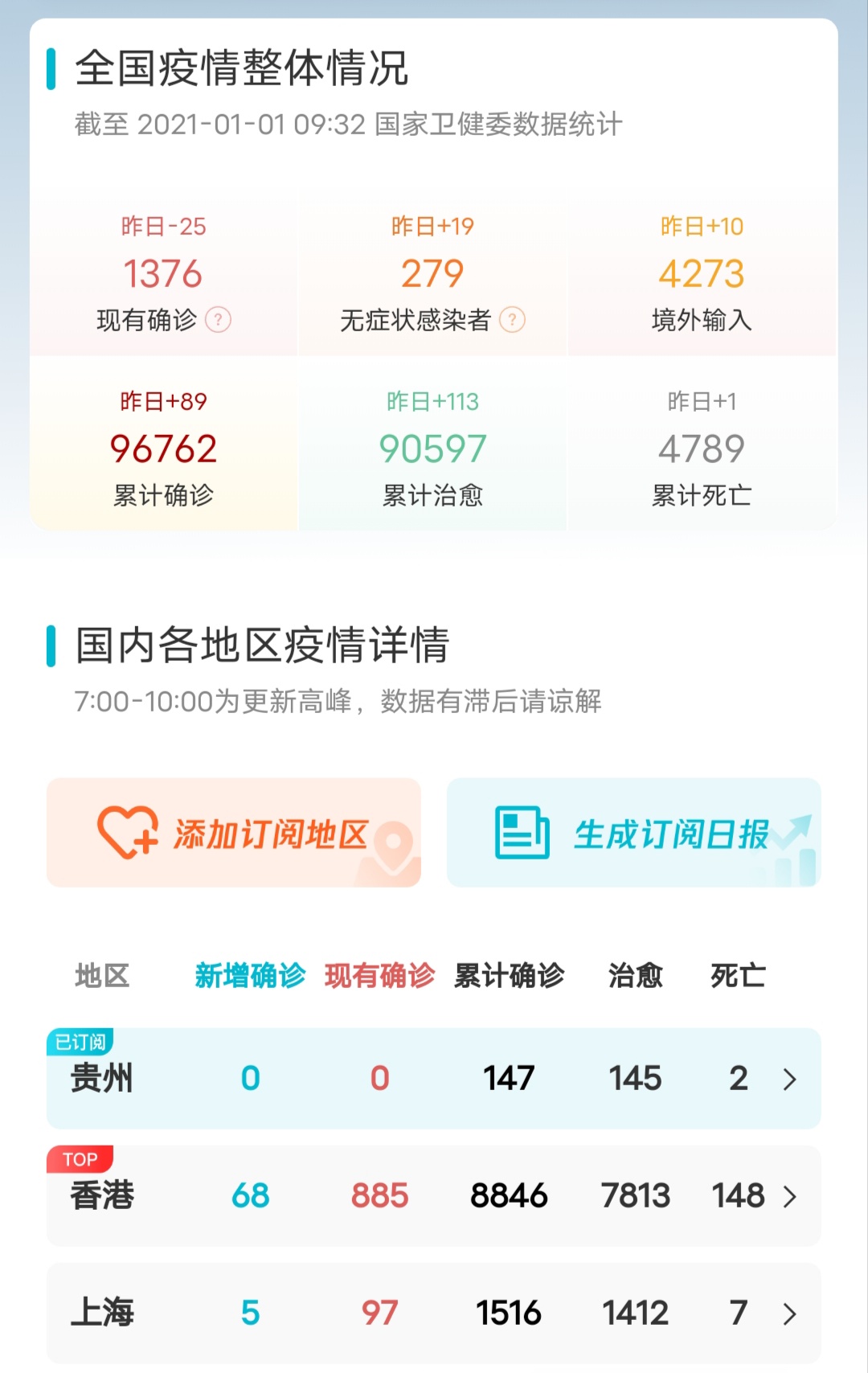Select the blue bar icon beside 全国疫情整体情况
Viewport: 868px width, 1373px height.
51,68
